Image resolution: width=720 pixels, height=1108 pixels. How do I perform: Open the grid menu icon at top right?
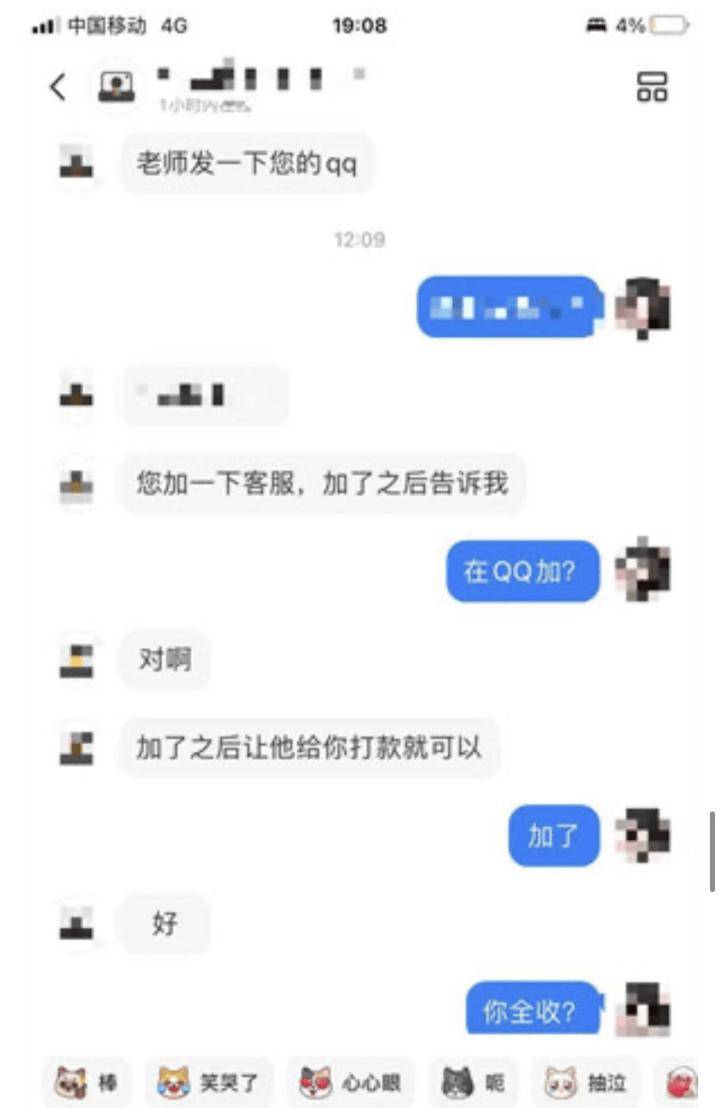[x=652, y=87]
